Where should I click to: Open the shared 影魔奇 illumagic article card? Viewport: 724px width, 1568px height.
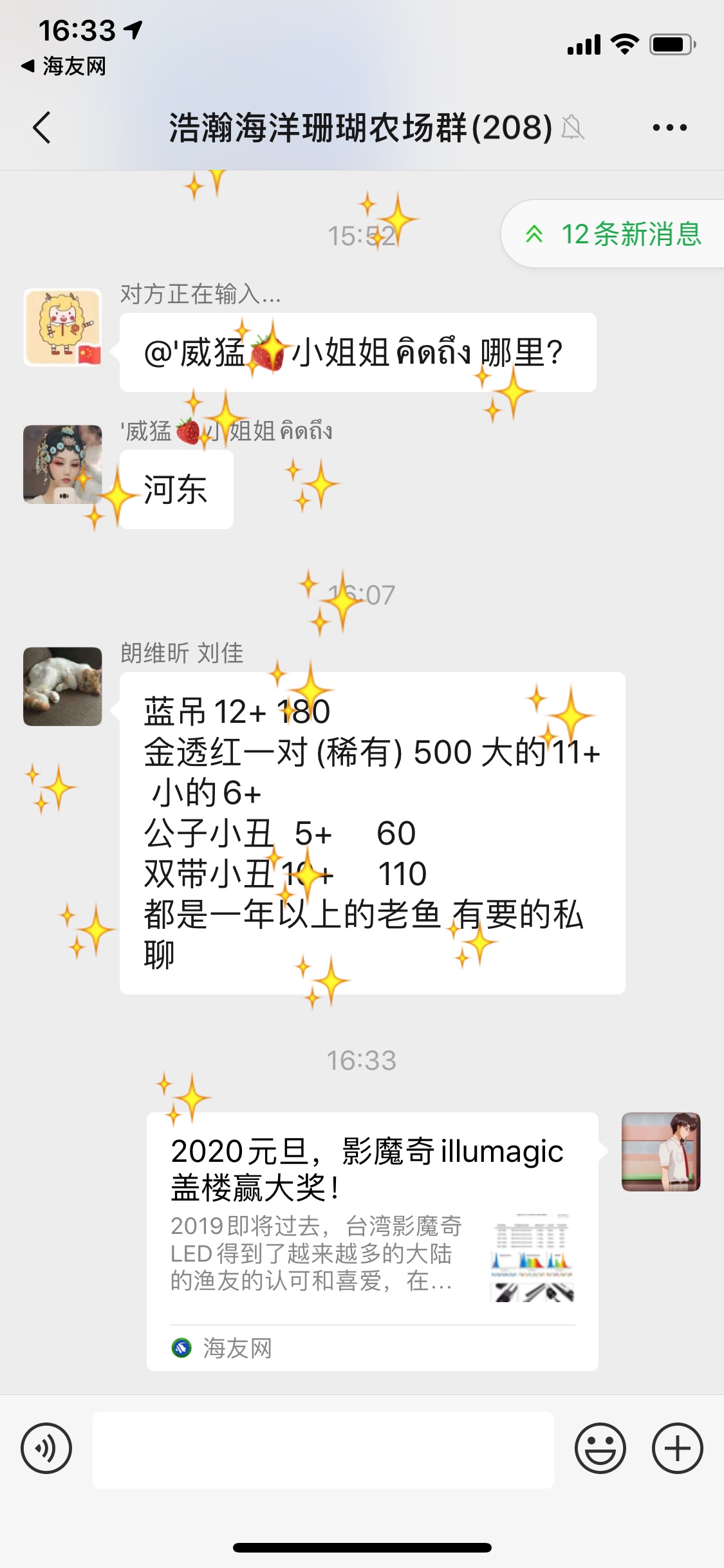[372, 1240]
